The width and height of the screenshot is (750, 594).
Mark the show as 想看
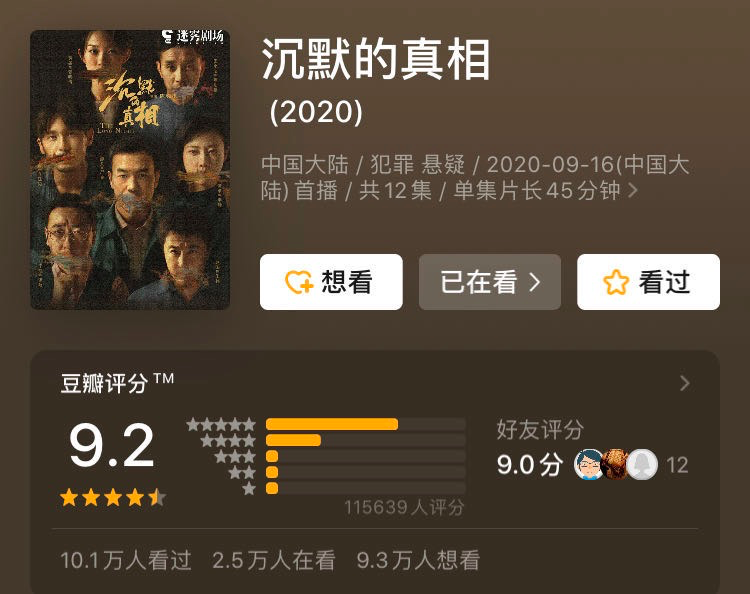(331, 282)
